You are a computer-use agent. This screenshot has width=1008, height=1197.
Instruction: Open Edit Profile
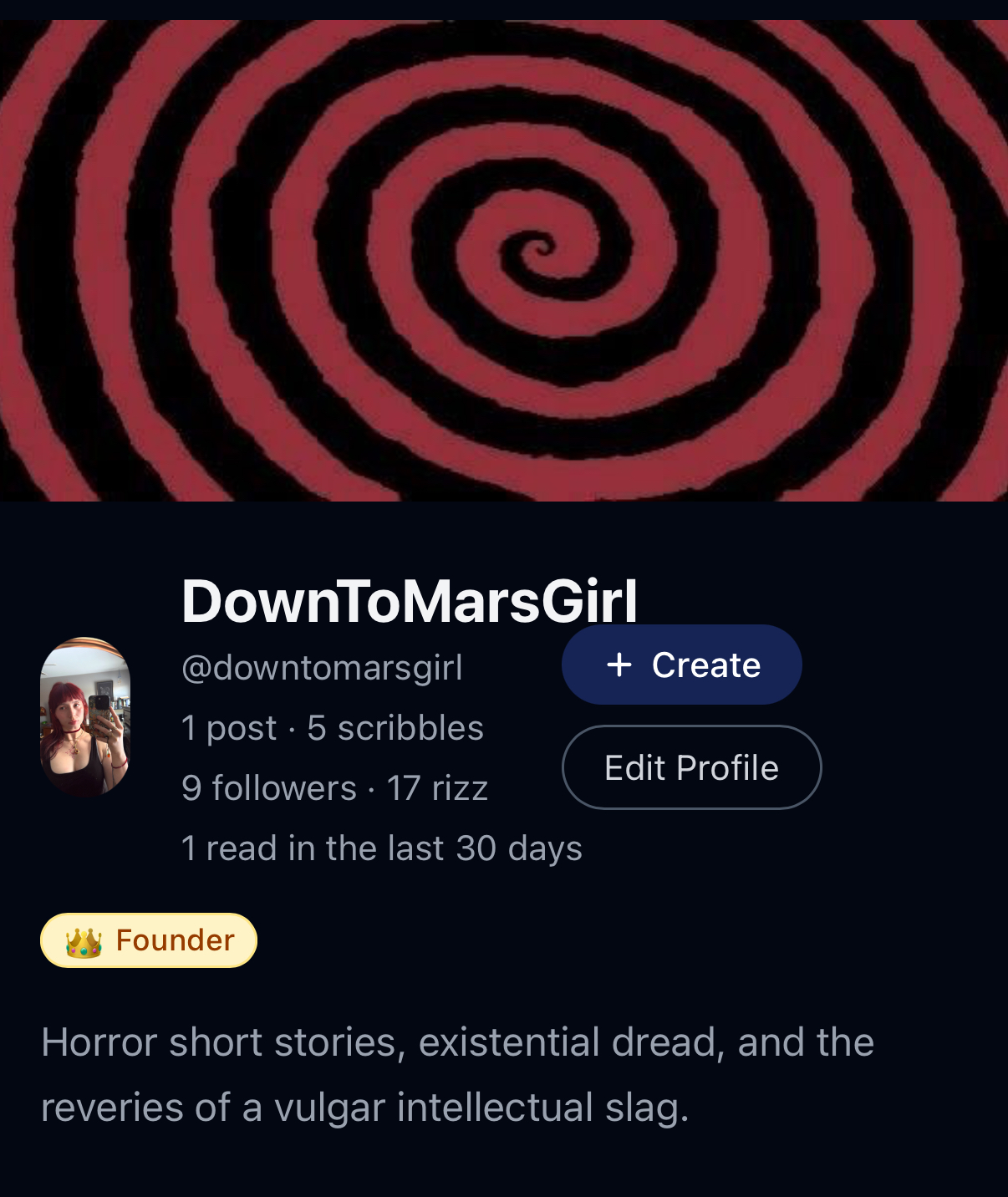pos(691,767)
